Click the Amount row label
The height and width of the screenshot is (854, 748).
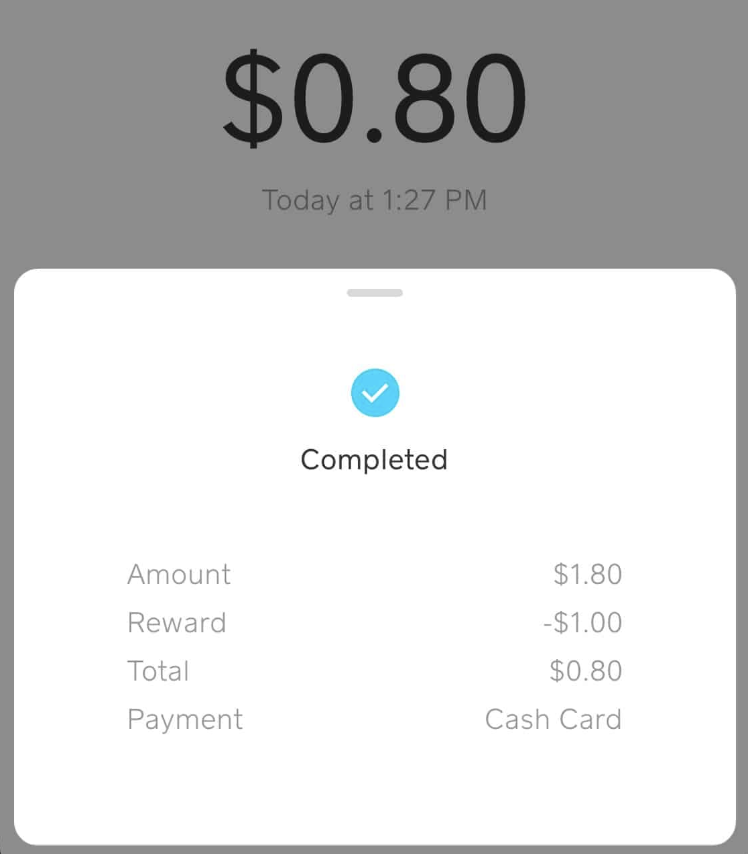[178, 574]
